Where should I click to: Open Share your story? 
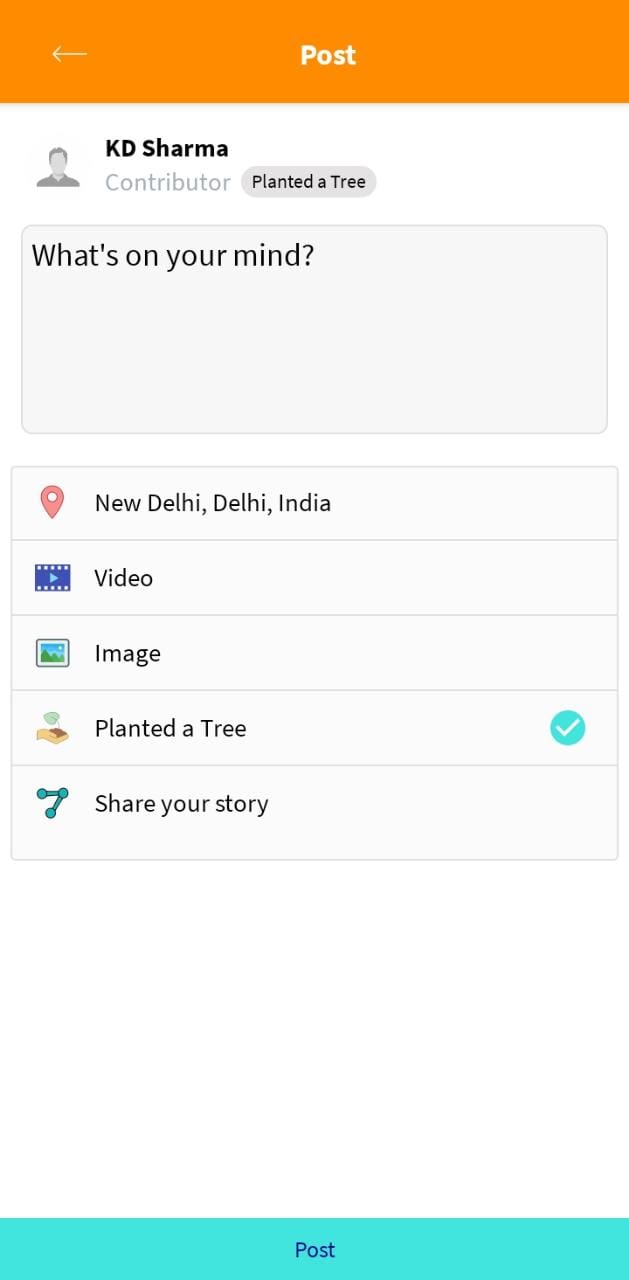[314, 804]
